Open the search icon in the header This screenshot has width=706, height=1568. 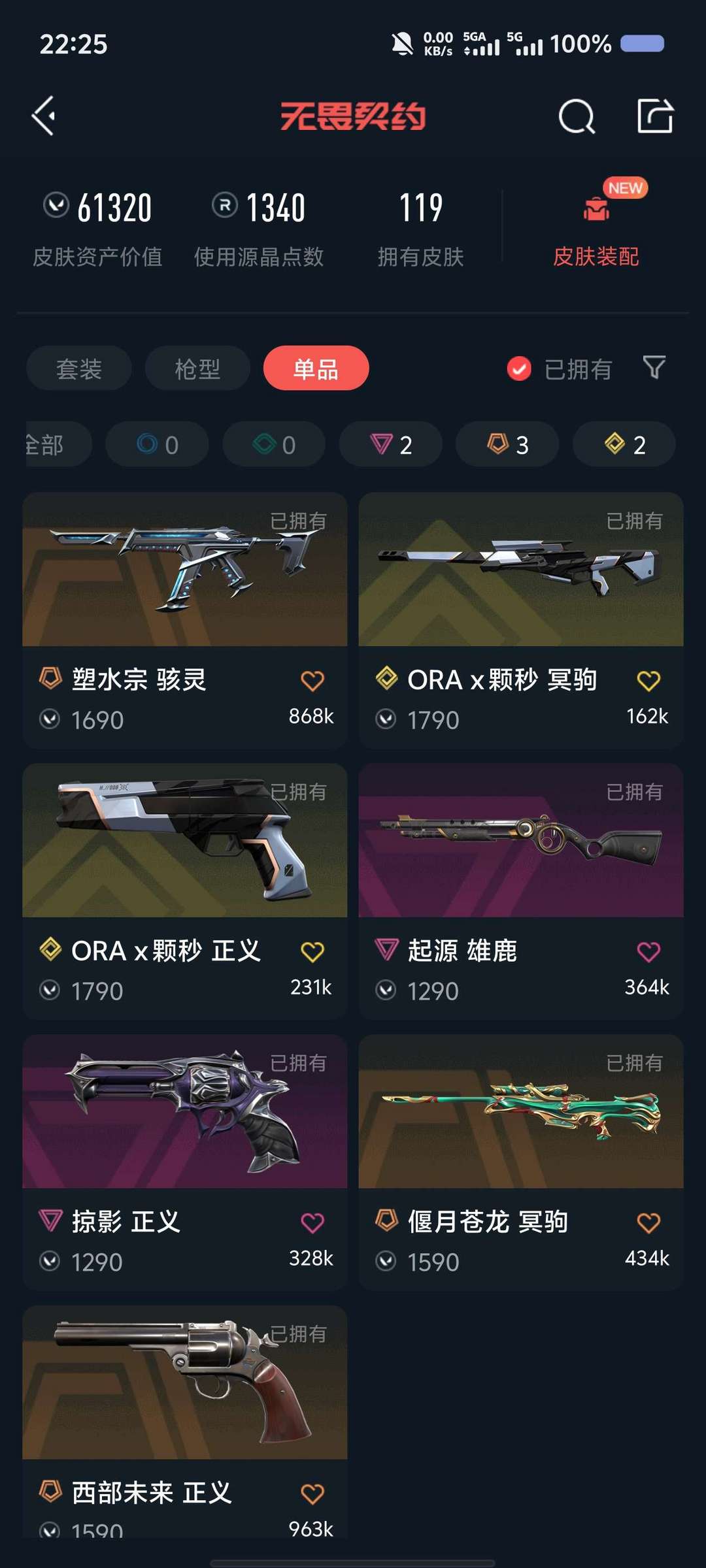click(x=577, y=117)
